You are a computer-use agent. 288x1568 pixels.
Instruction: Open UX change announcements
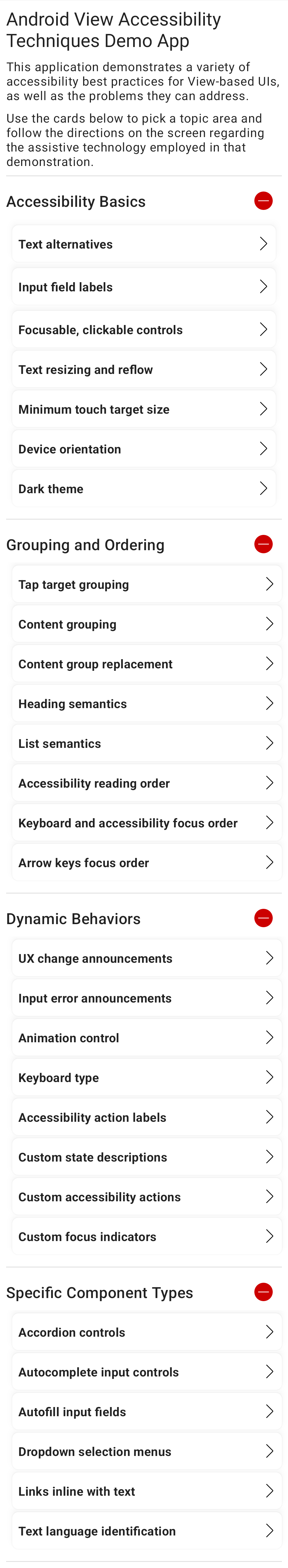[x=146, y=959]
